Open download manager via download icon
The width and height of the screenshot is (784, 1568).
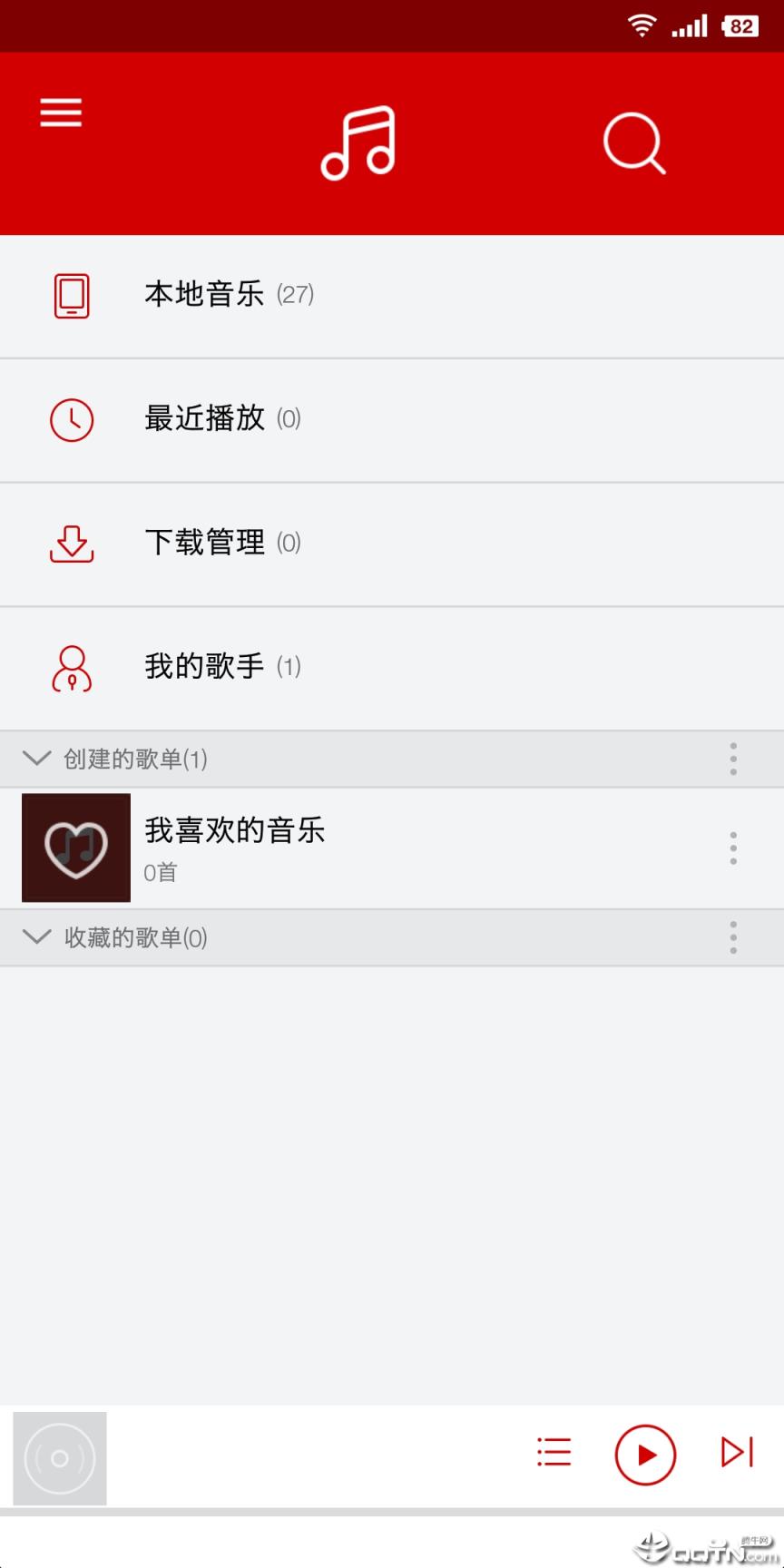point(71,544)
